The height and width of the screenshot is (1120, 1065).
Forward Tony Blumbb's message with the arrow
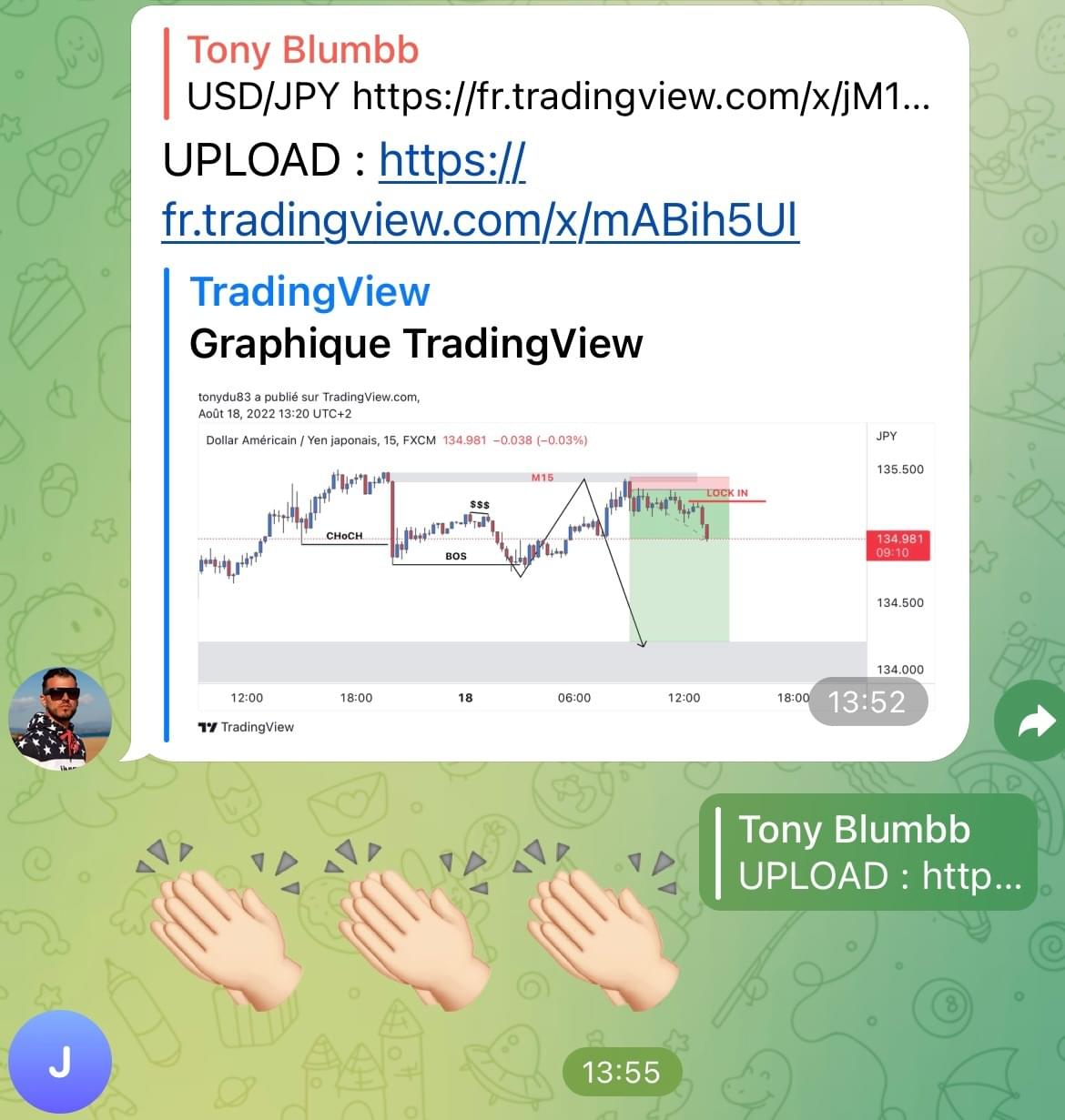point(1032,721)
